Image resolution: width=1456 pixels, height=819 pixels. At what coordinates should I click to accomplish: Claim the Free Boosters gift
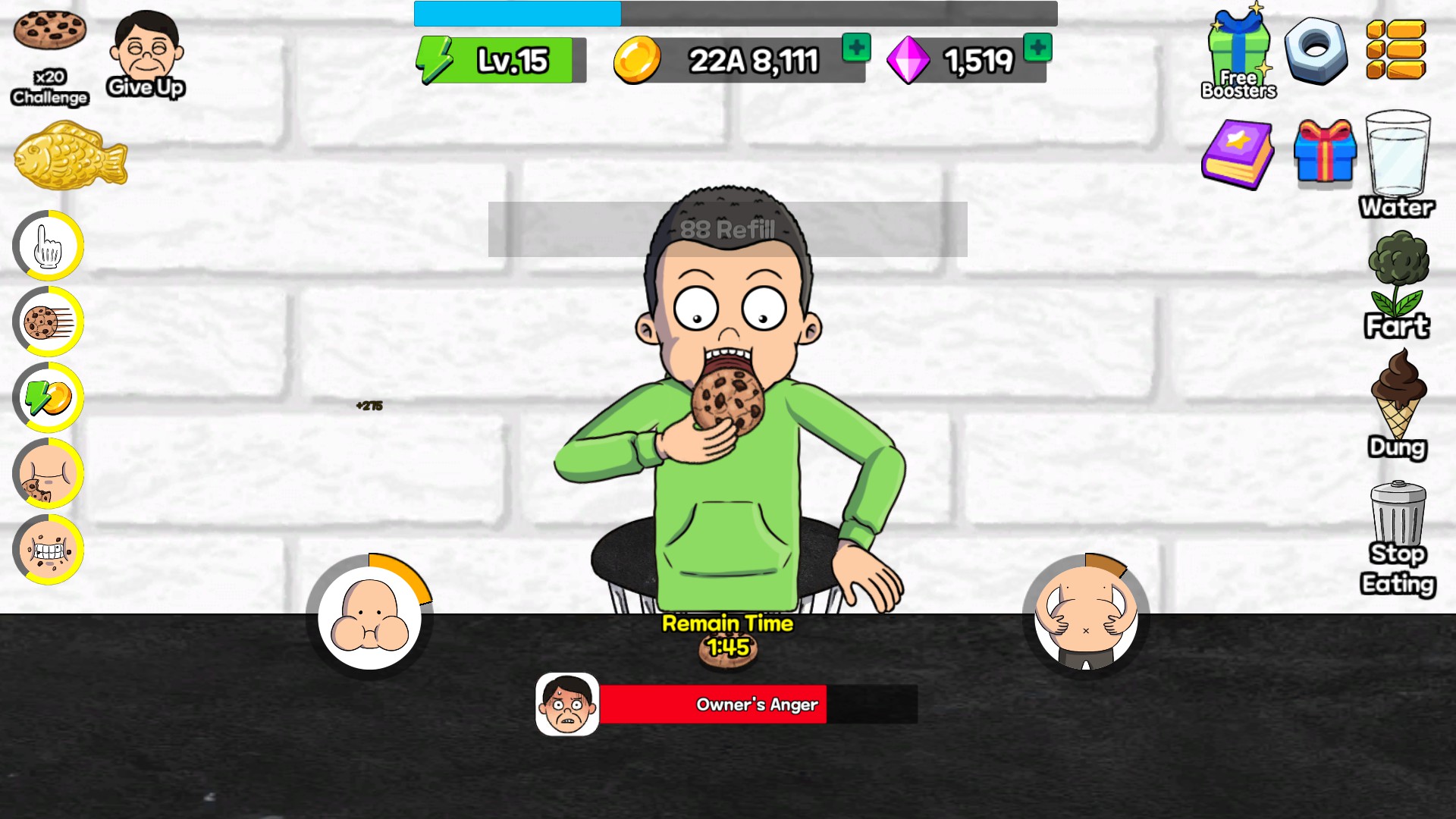(x=1238, y=55)
